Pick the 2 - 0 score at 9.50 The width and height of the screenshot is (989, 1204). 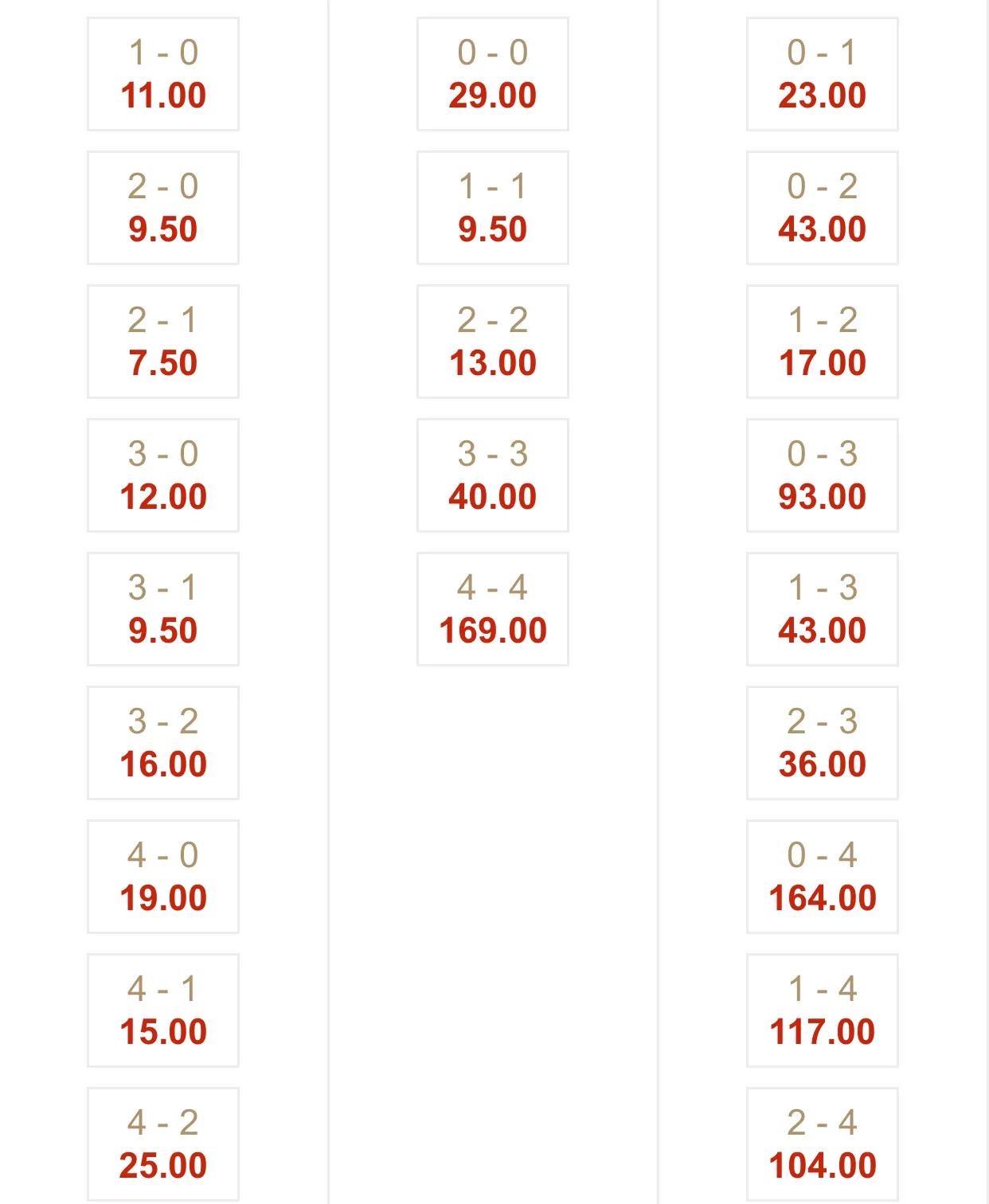pos(163,208)
